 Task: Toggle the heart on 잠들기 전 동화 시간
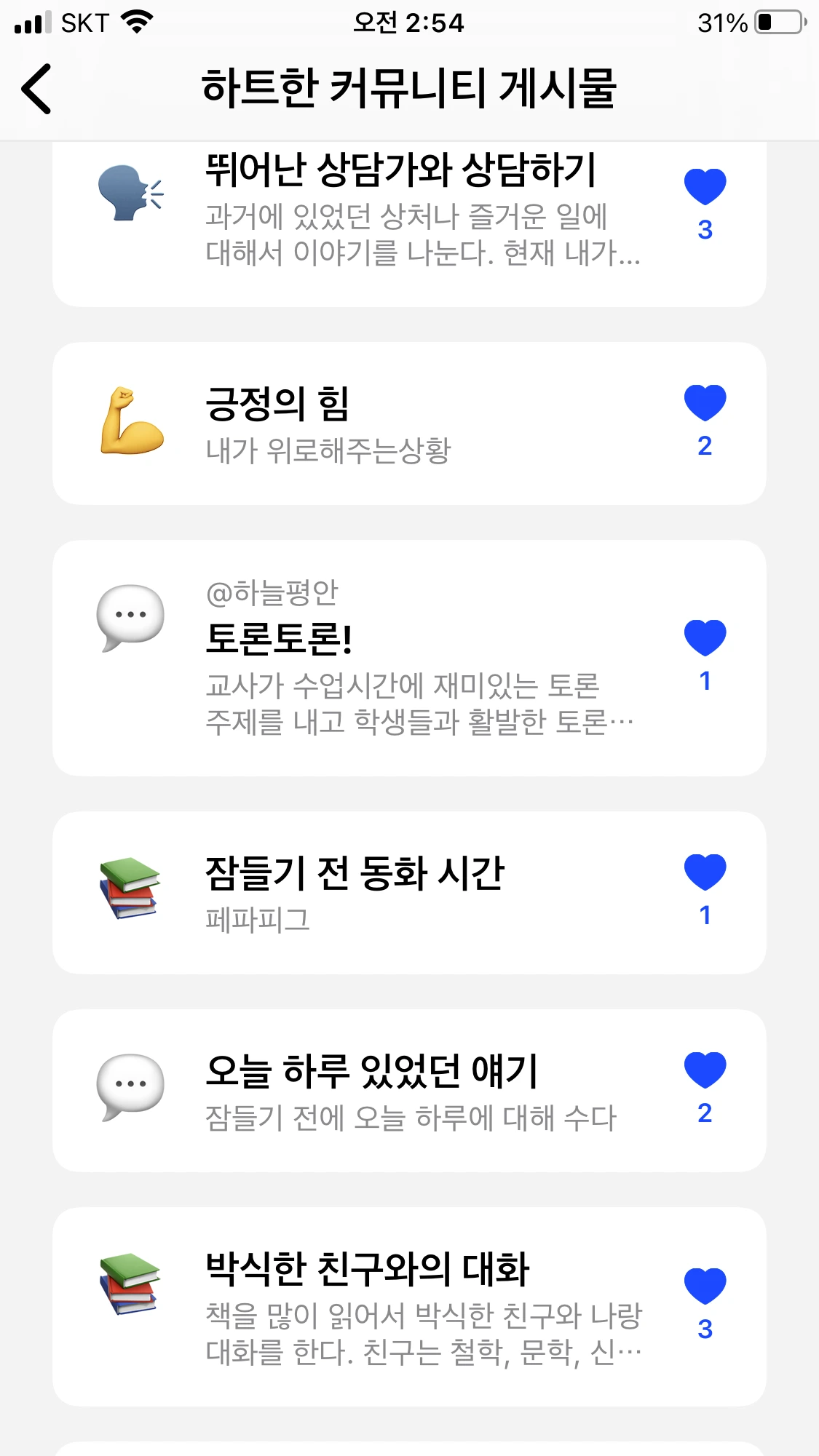(x=705, y=873)
